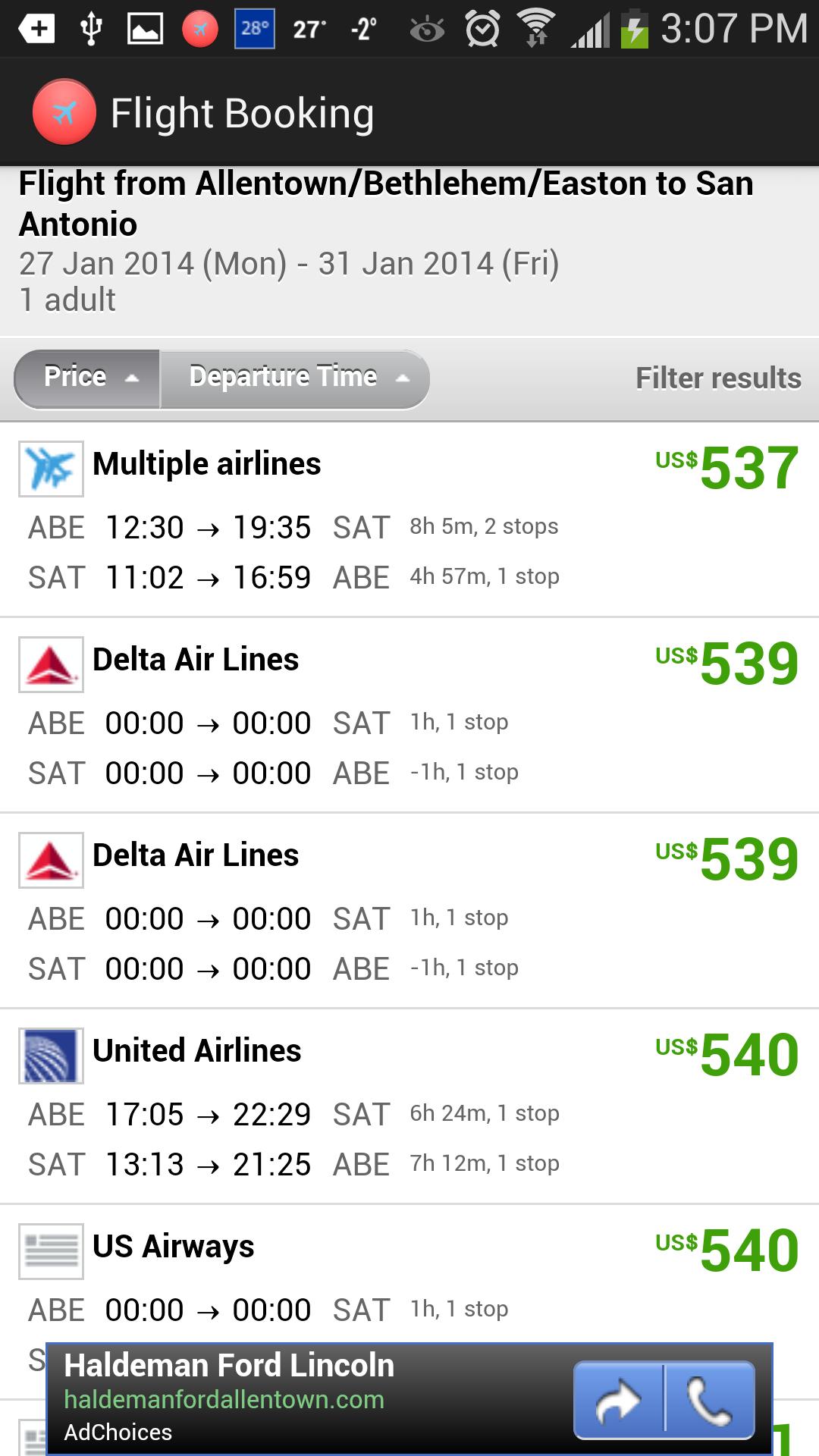
Task: Tap the share arrow in the ad banner
Action: click(x=622, y=1399)
